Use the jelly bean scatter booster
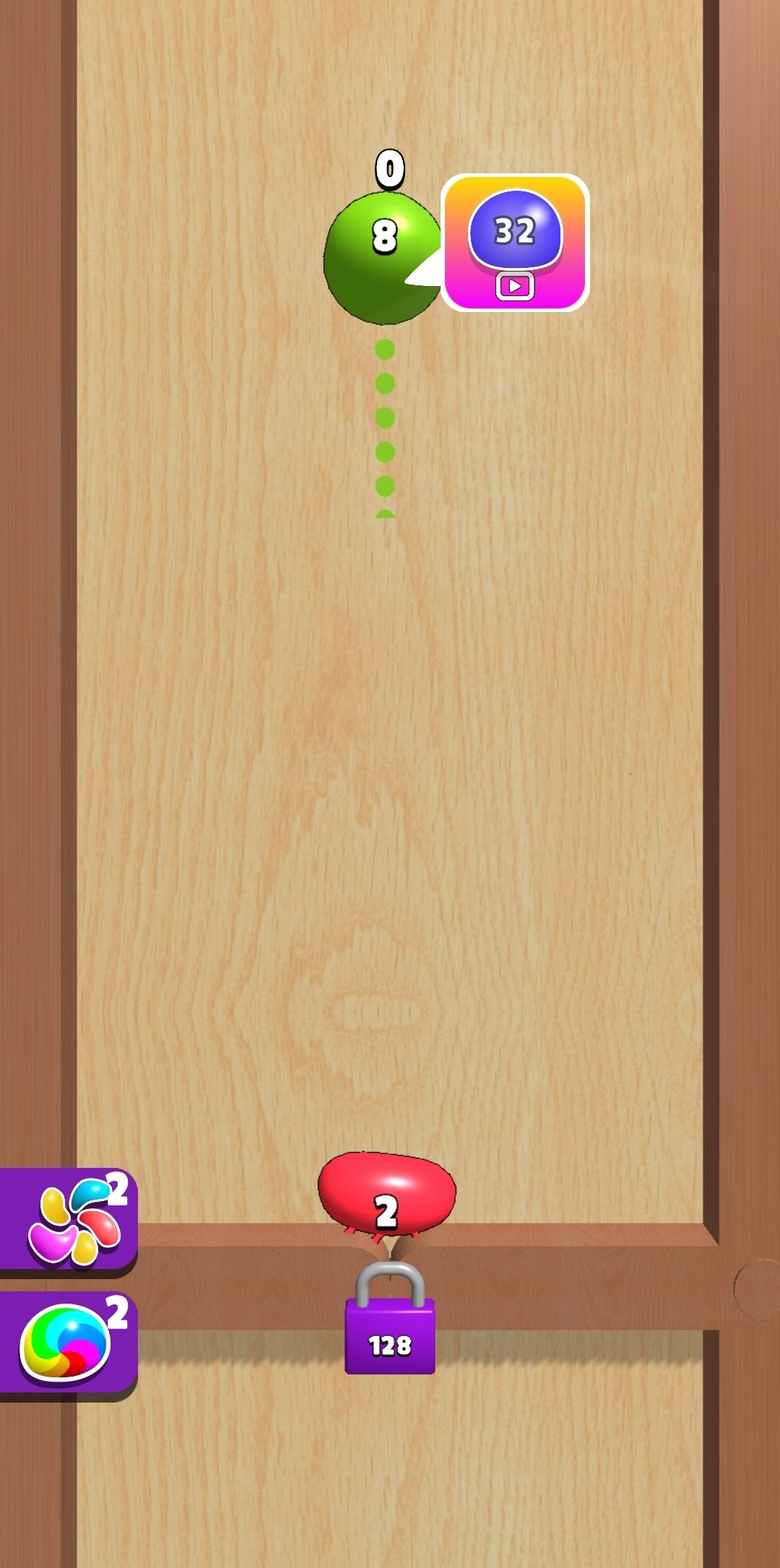The height and width of the screenshot is (1568, 780). coord(68,1220)
